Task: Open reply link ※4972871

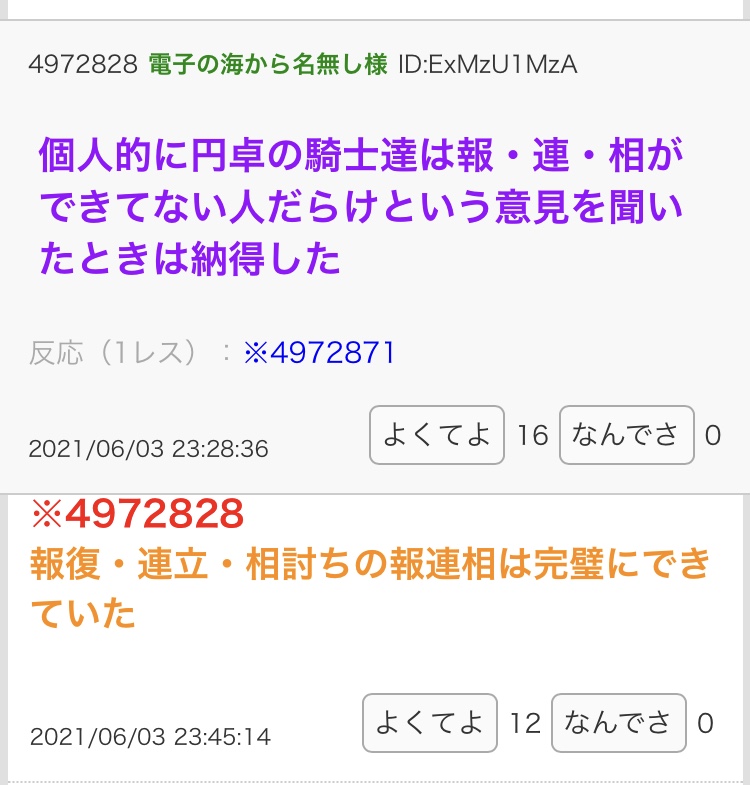Action: pyautogui.click(x=320, y=352)
